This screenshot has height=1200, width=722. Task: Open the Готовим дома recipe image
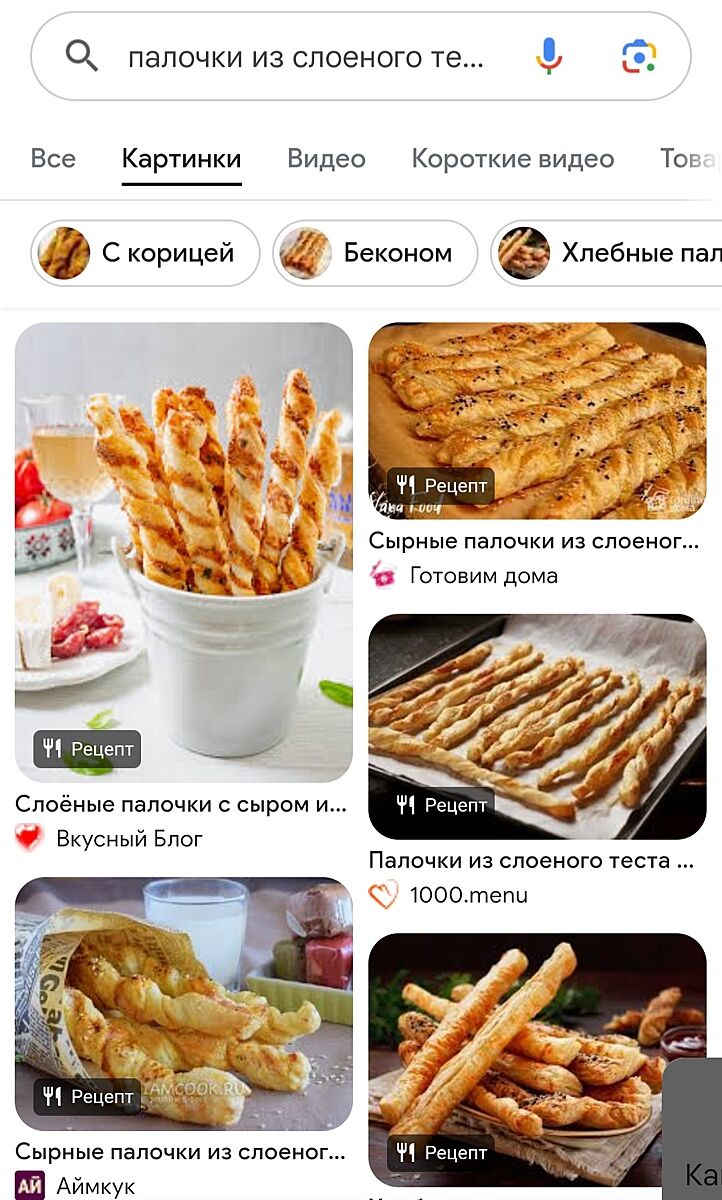point(537,420)
